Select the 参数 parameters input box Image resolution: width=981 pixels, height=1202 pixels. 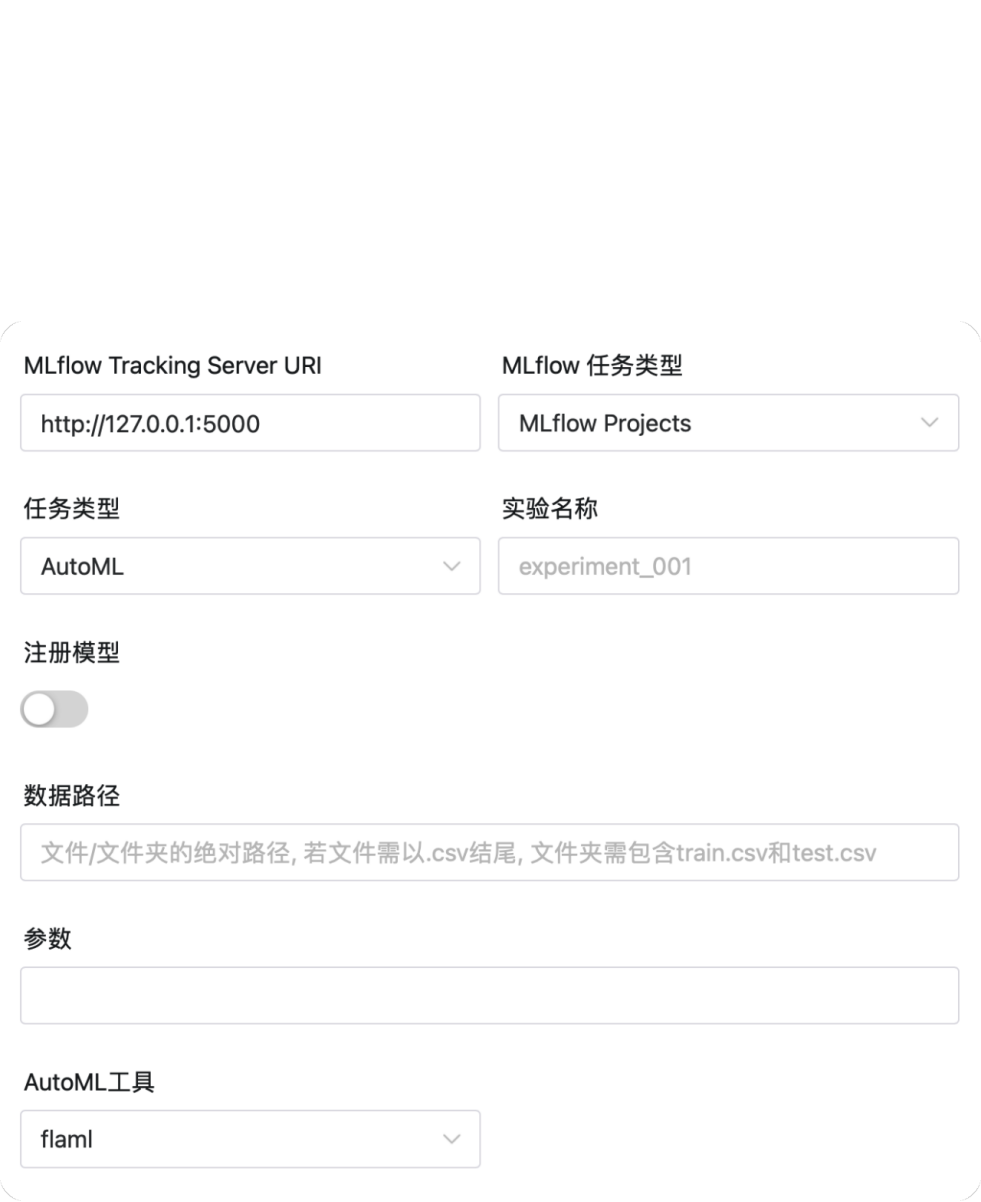pos(489,995)
